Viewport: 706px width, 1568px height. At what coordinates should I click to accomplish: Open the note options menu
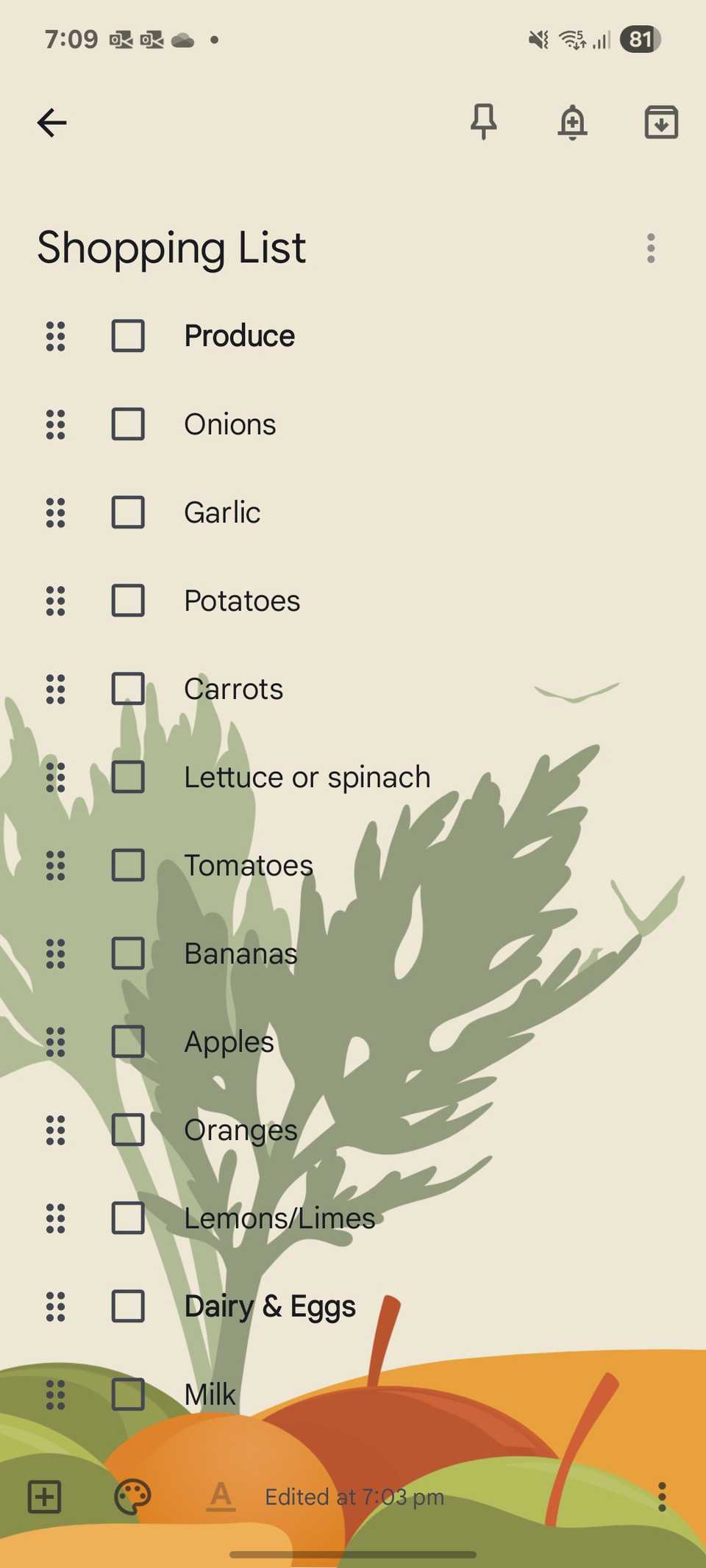point(650,248)
